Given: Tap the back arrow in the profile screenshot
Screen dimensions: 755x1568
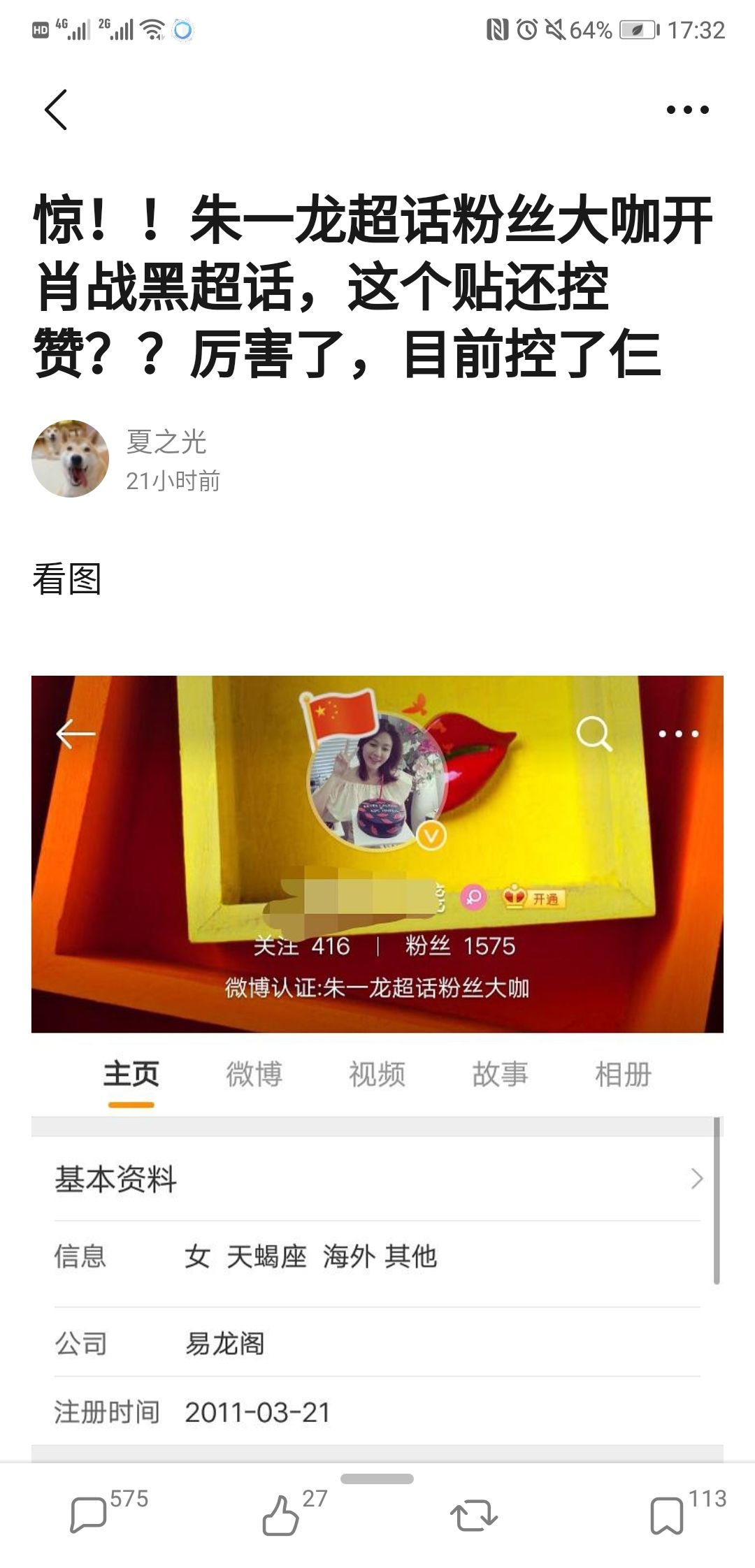Looking at the screenshot, I should pos(74,734).
